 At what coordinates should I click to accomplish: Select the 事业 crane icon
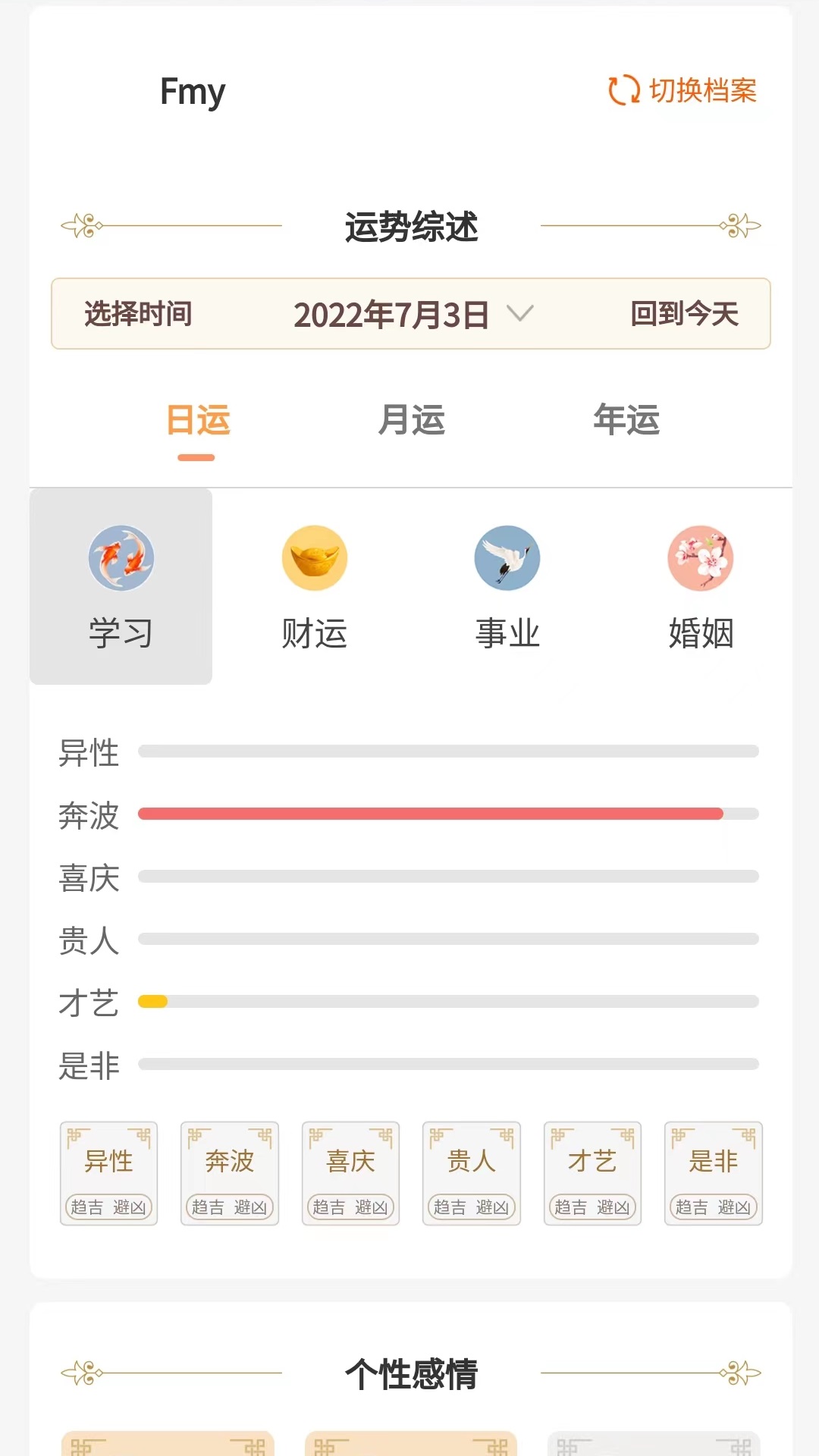[x=507, y=557]
